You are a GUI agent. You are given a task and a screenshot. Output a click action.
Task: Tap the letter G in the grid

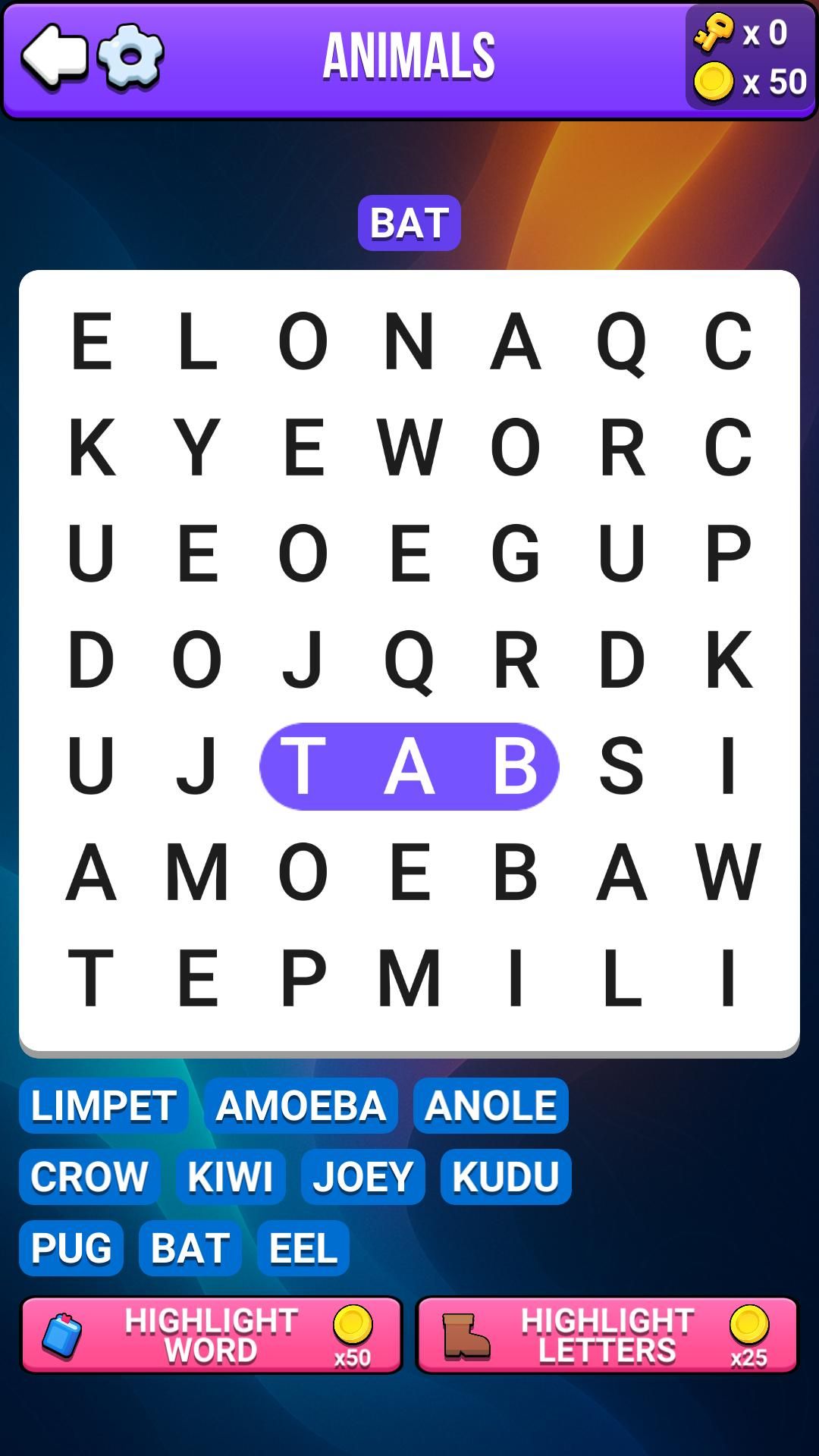(516, 554)
